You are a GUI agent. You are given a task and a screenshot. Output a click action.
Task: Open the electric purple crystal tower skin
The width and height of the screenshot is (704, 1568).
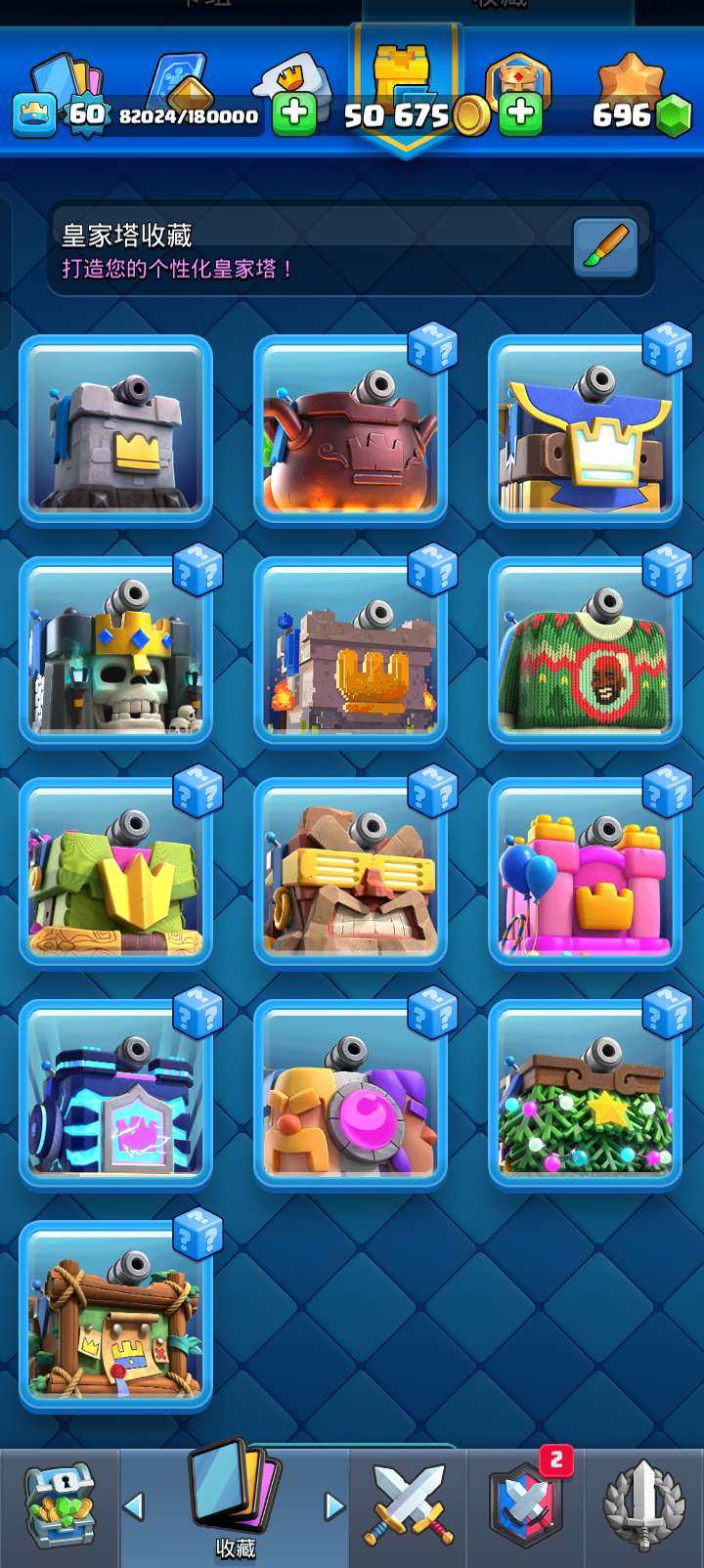(x=115, y=1094)
